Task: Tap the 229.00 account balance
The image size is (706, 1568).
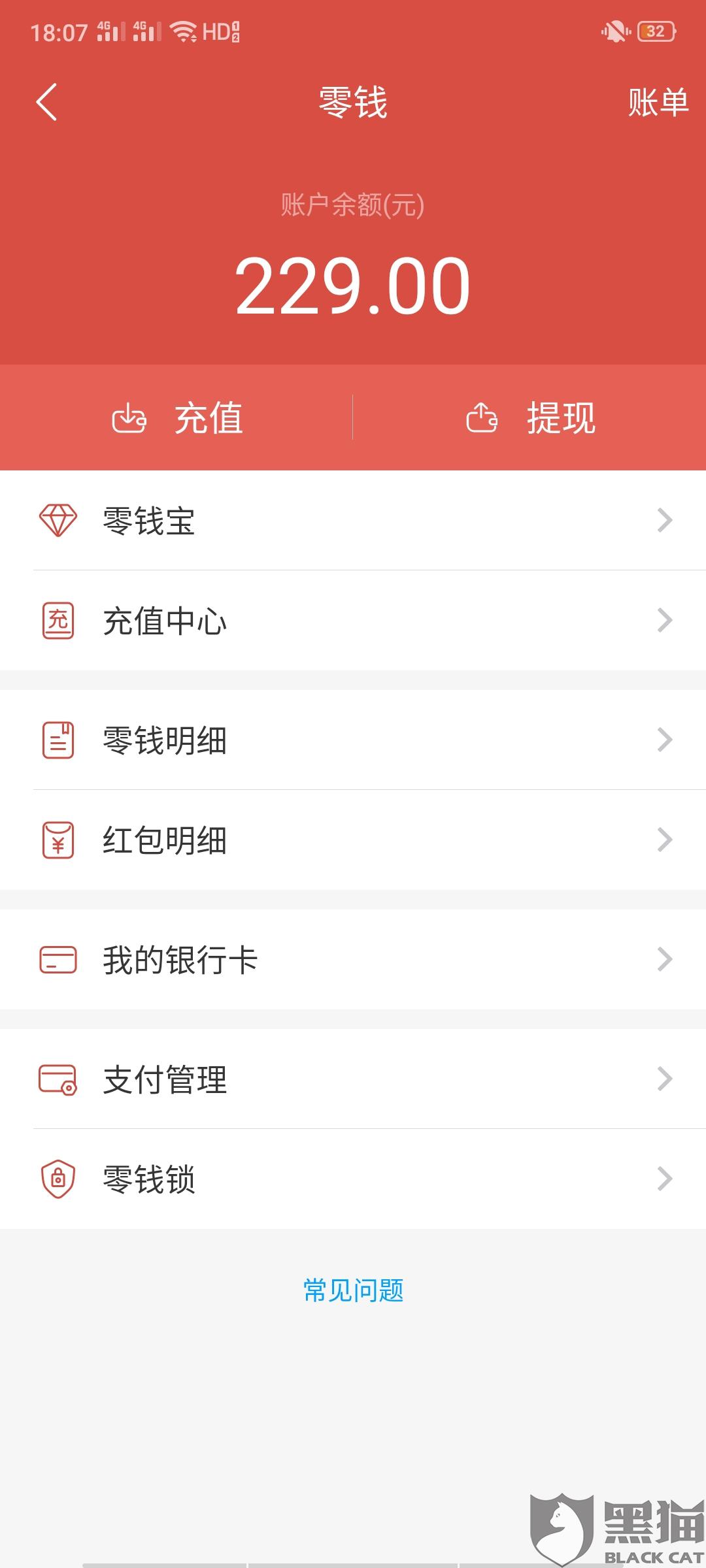Action: click(353, 282)
